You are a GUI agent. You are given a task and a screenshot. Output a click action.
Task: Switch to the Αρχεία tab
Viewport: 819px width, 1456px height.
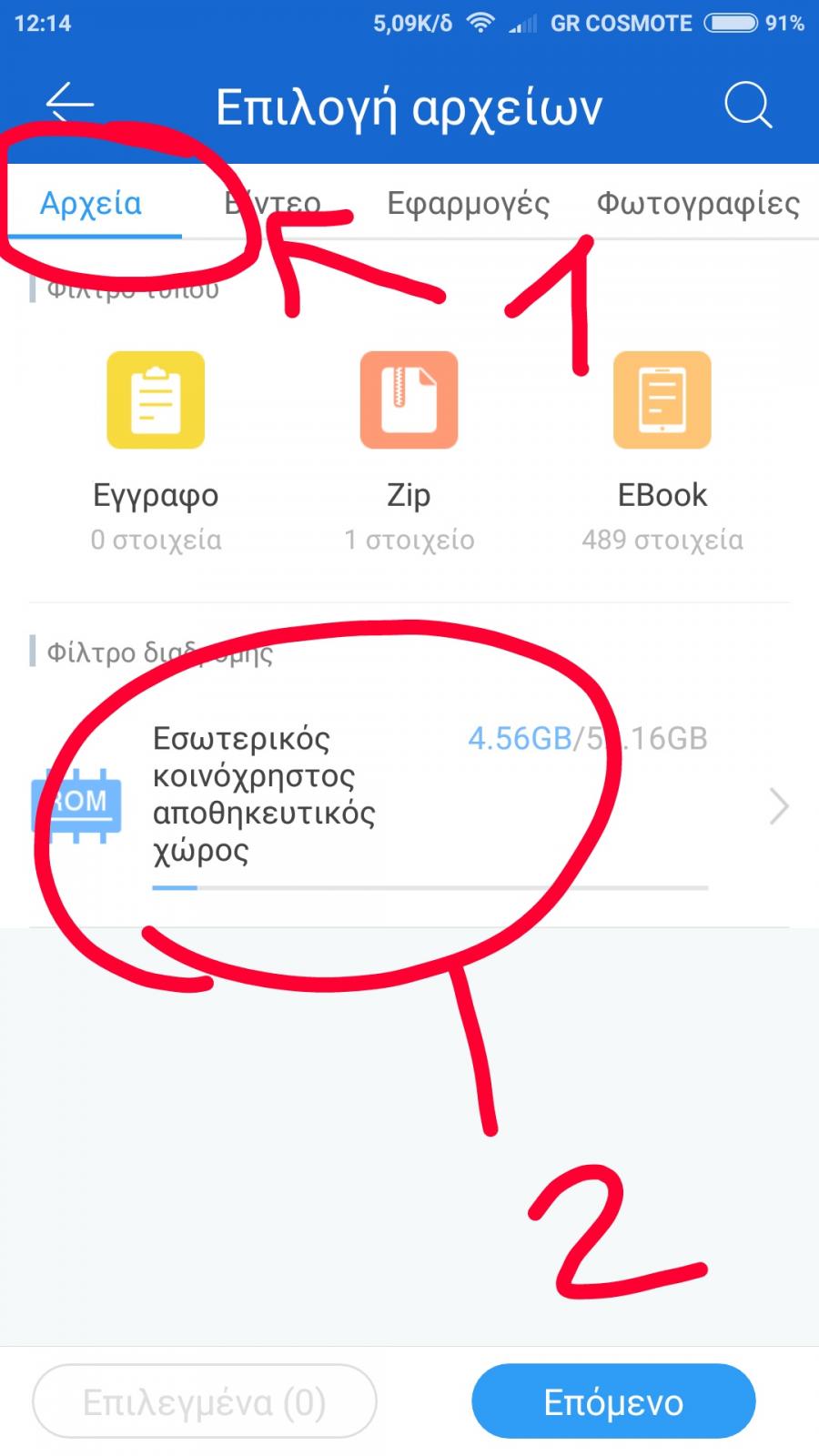pos(91,204)
